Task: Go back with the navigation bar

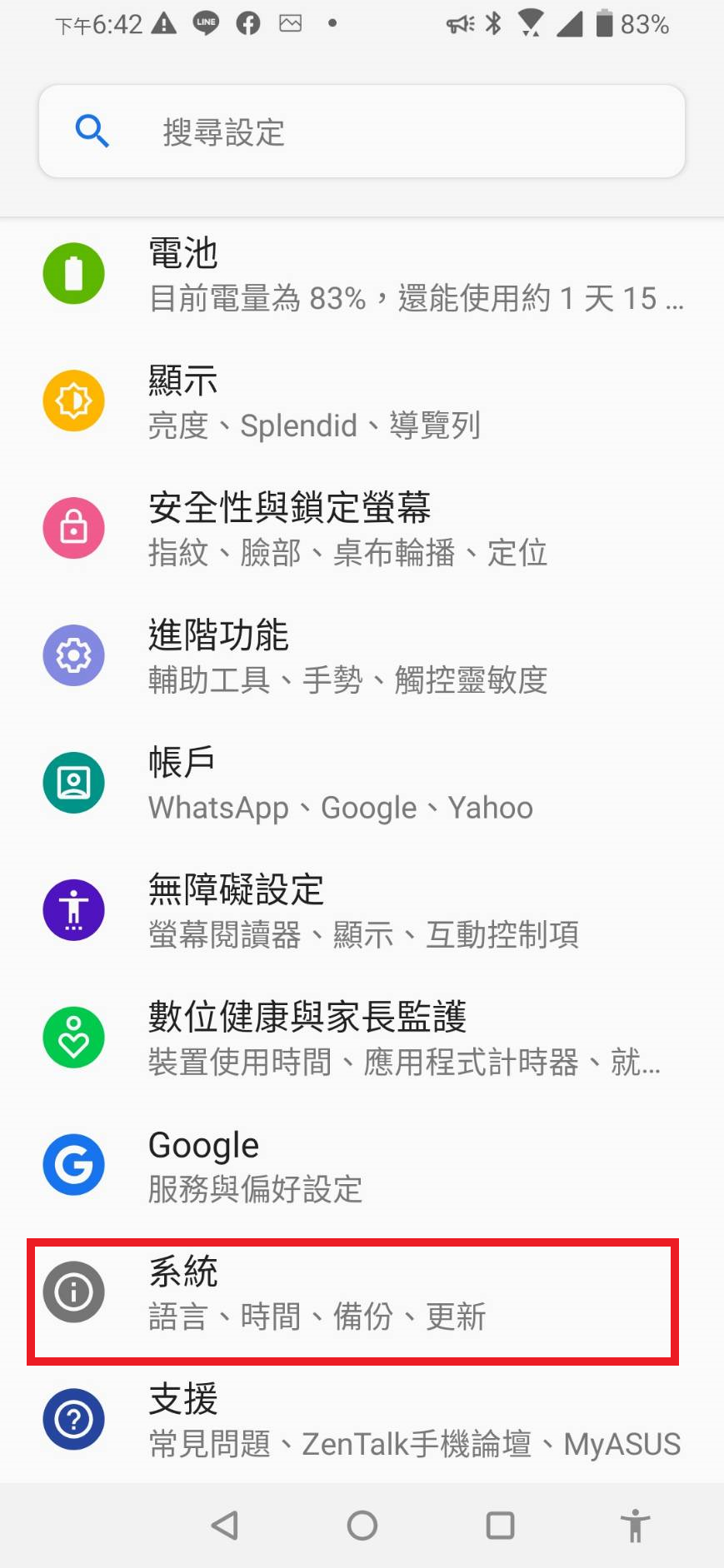Action: pyautogui.click(x=225, y=1526)
